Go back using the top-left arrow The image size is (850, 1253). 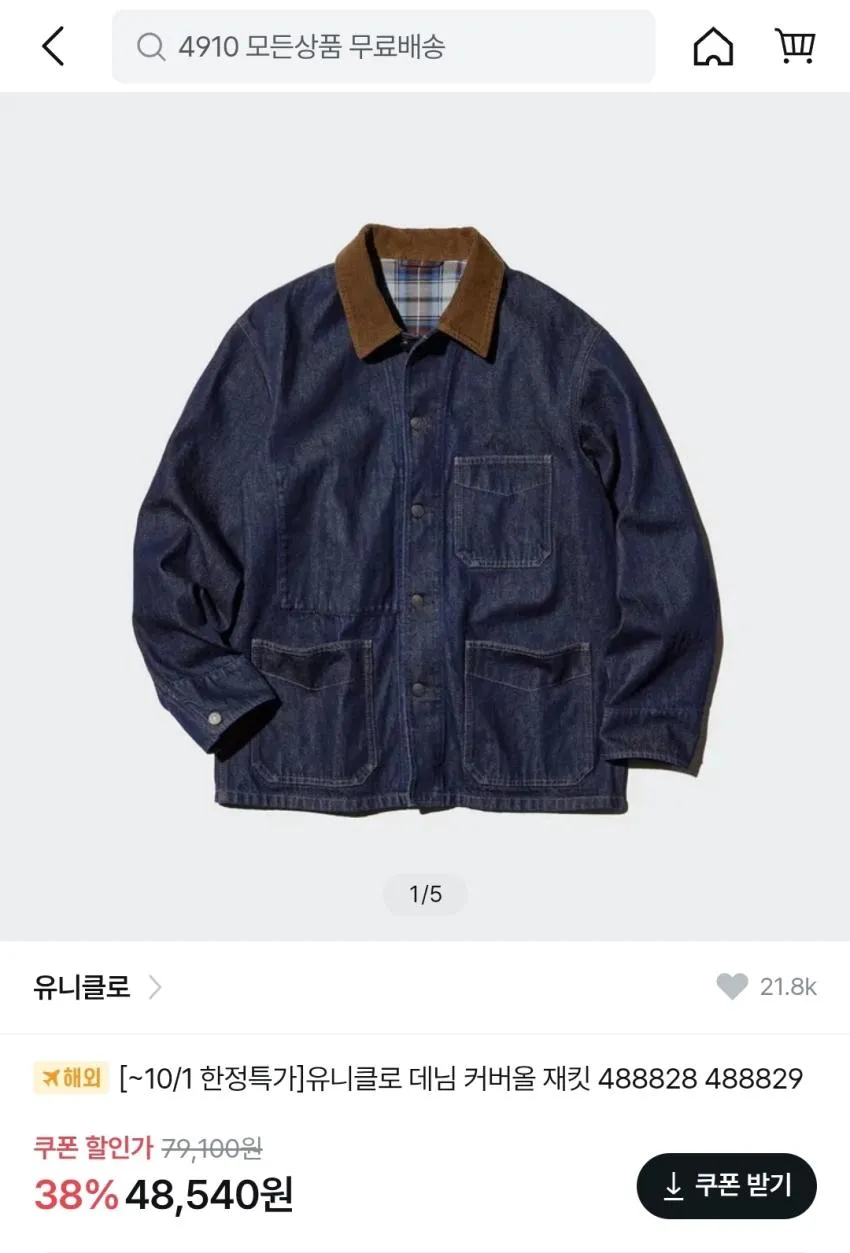[53, 46]
